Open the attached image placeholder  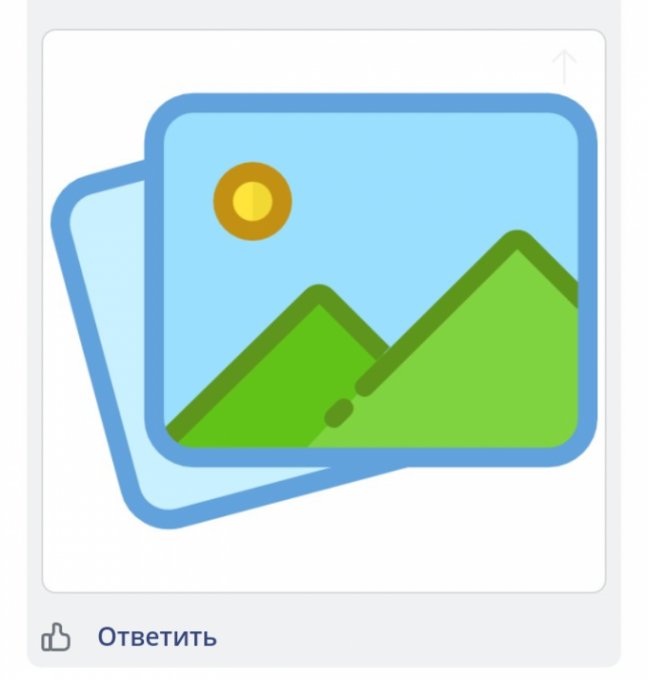pyautogui.click(x=323, y=310)
